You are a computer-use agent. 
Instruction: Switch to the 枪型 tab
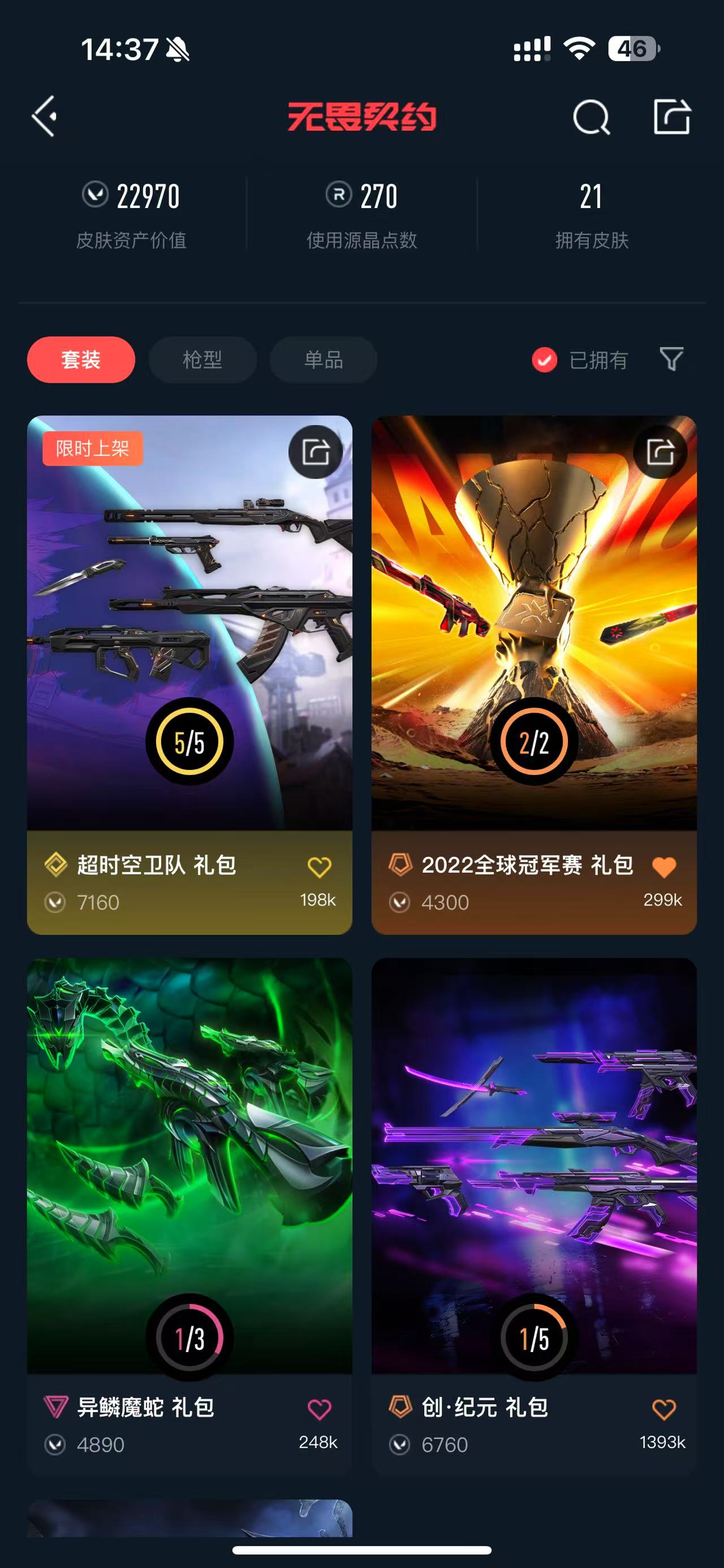coord(202,359)
